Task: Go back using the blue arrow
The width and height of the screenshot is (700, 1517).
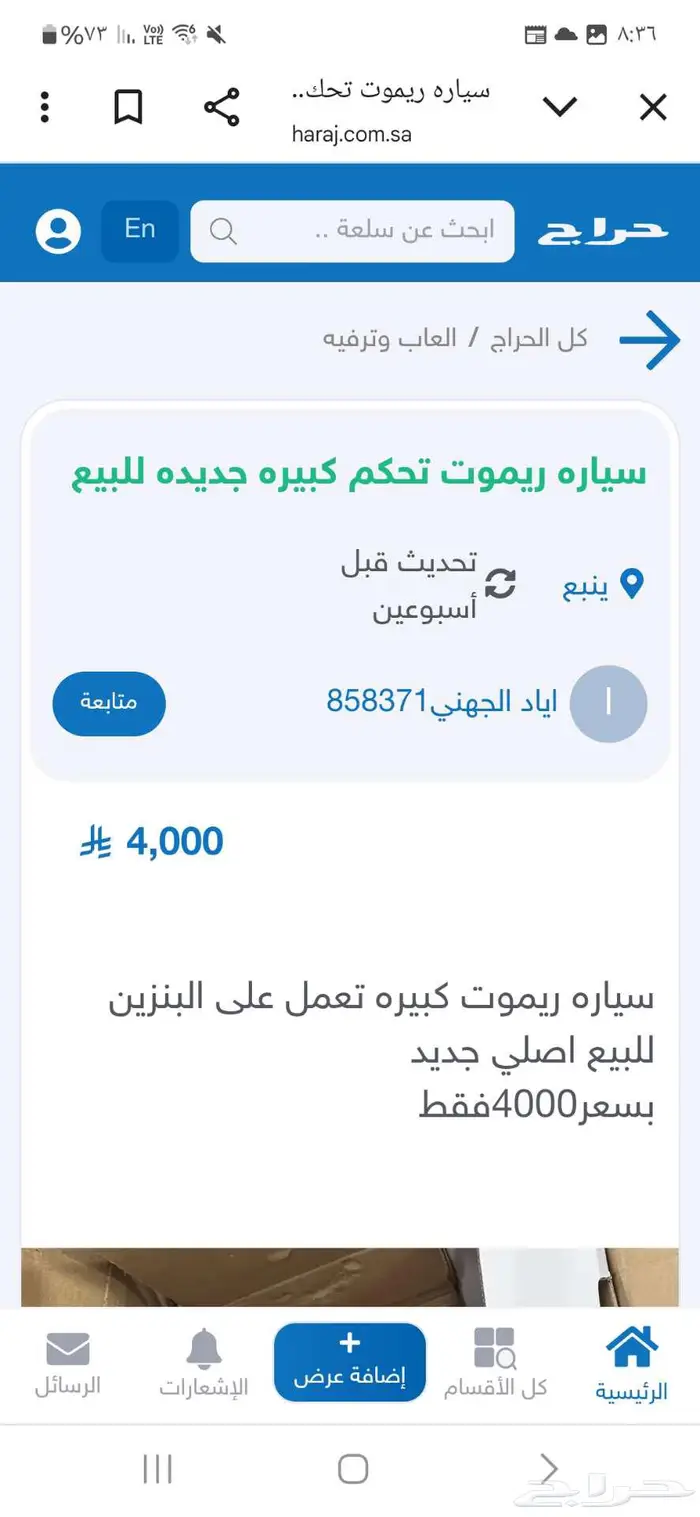Action: [650, 340]
